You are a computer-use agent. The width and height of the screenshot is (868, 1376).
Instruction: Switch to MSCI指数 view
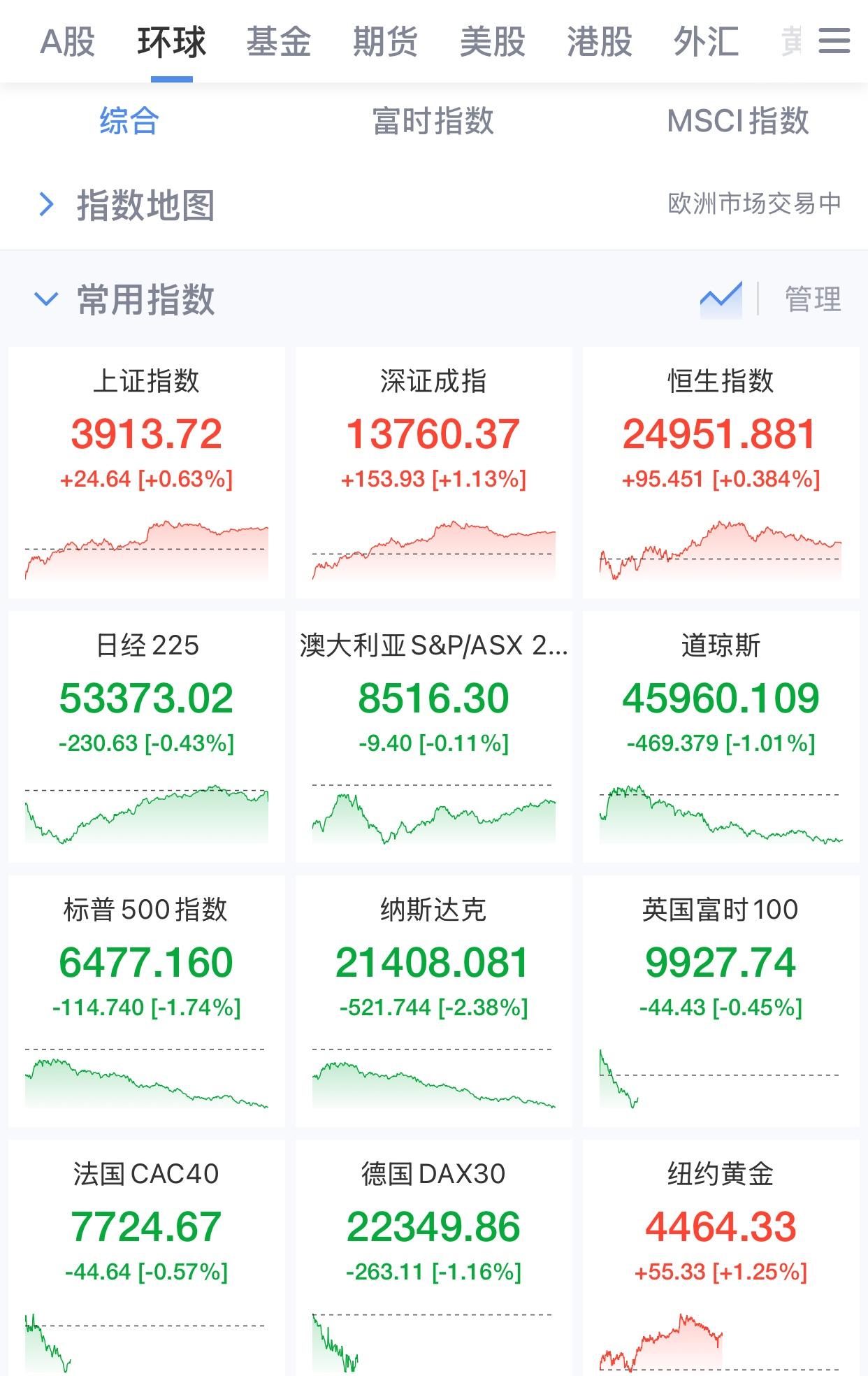tap(738, 122)
